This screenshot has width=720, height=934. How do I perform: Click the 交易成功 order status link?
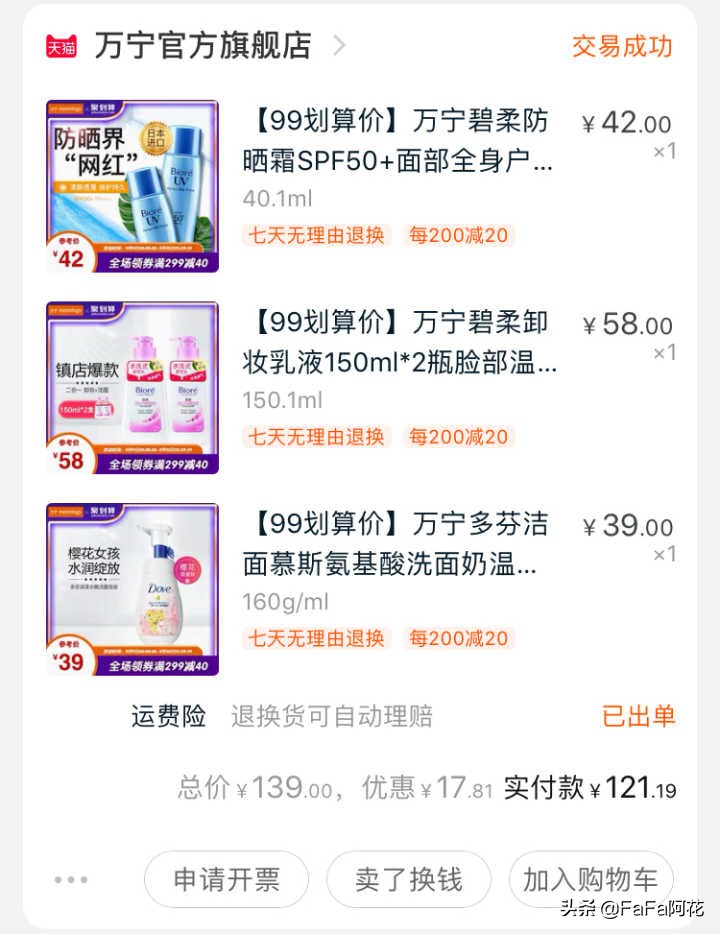click(x=622, y=45)
